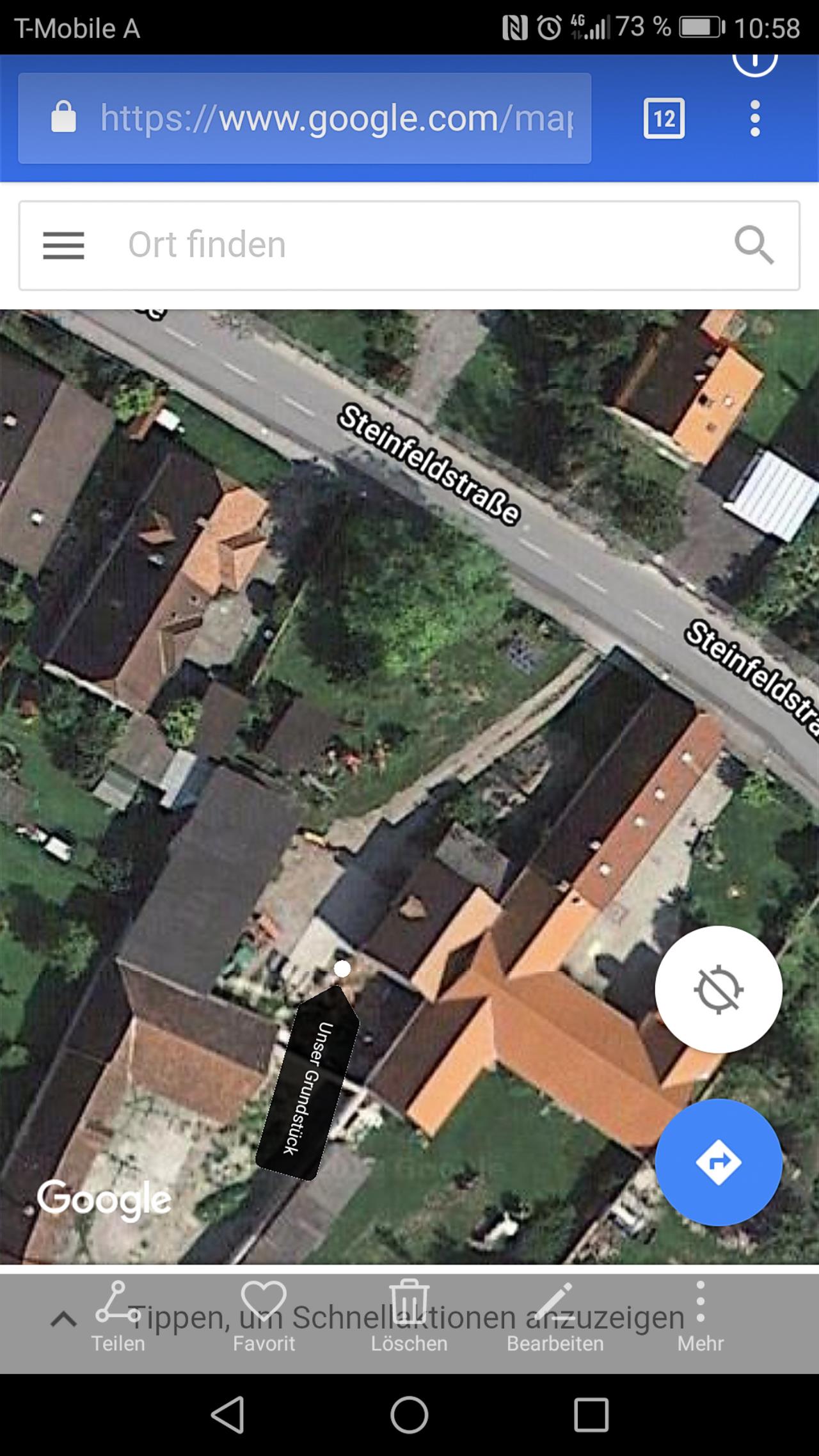Share the place via Teilen
Image resolution: width=819 pixels, height=1456 pixels.
(118, 1316)
